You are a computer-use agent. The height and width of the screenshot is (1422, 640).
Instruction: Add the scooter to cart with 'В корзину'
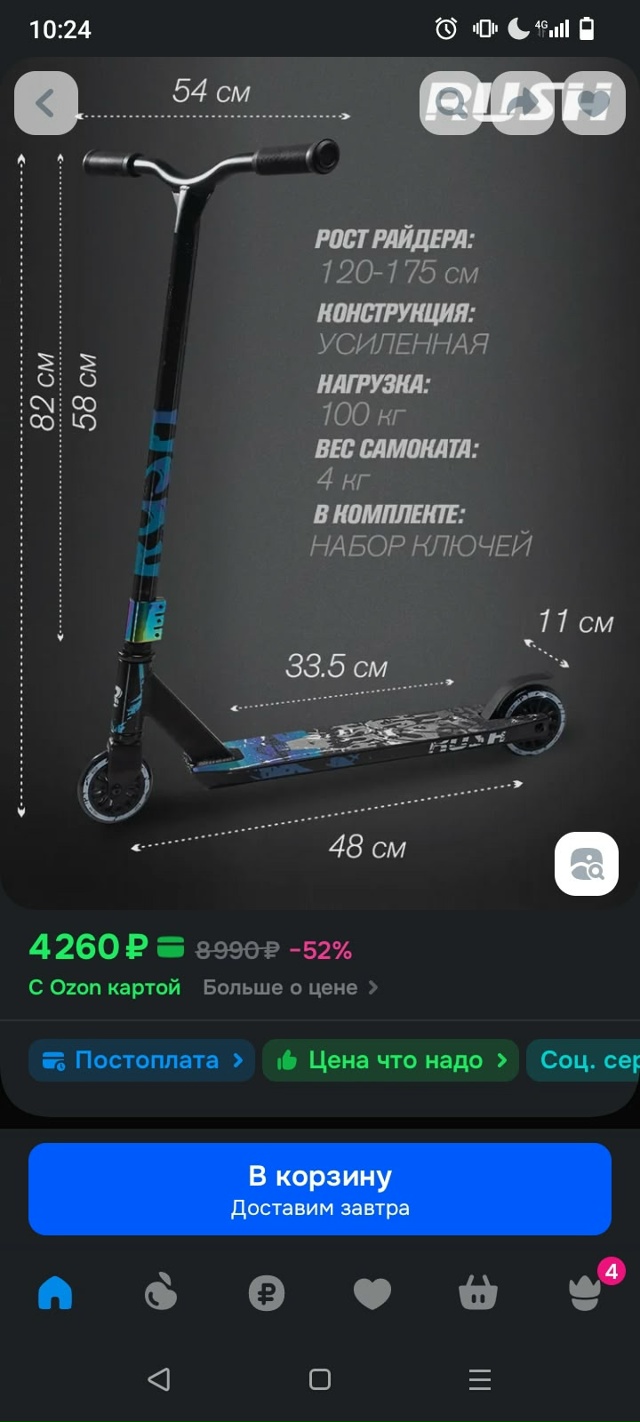click(x=320, y=1189)
